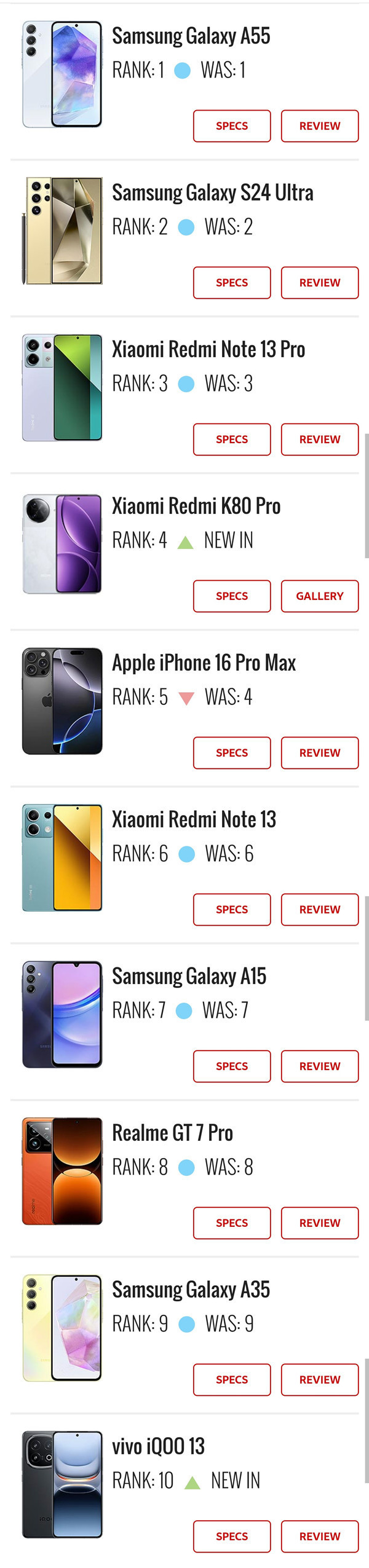Image resolution: width=369 pixels, height=1568 pixels.
Task: Open the Galaxy S24 Ultra review
Action: point(320,283)
